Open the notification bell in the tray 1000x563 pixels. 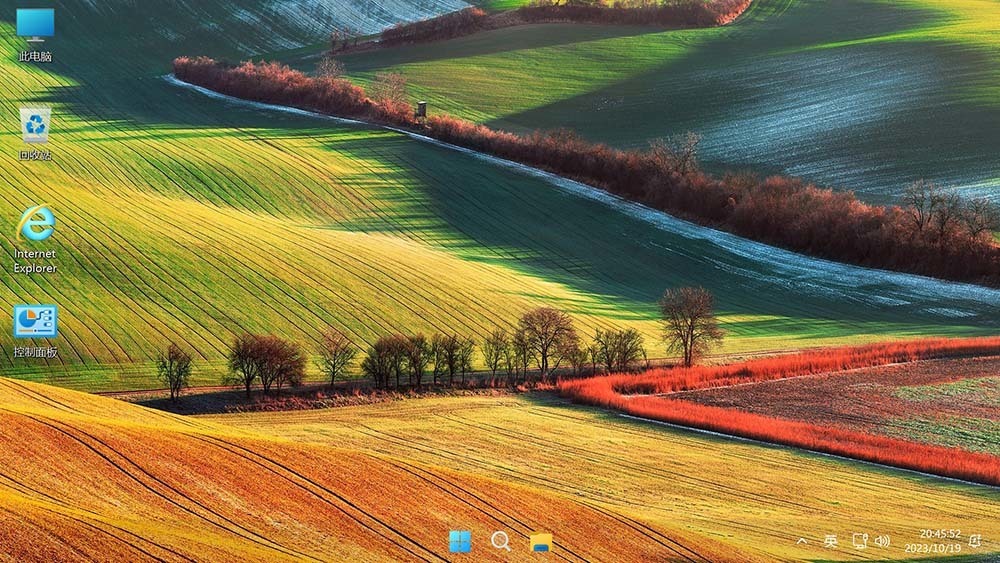coord(975,541)
